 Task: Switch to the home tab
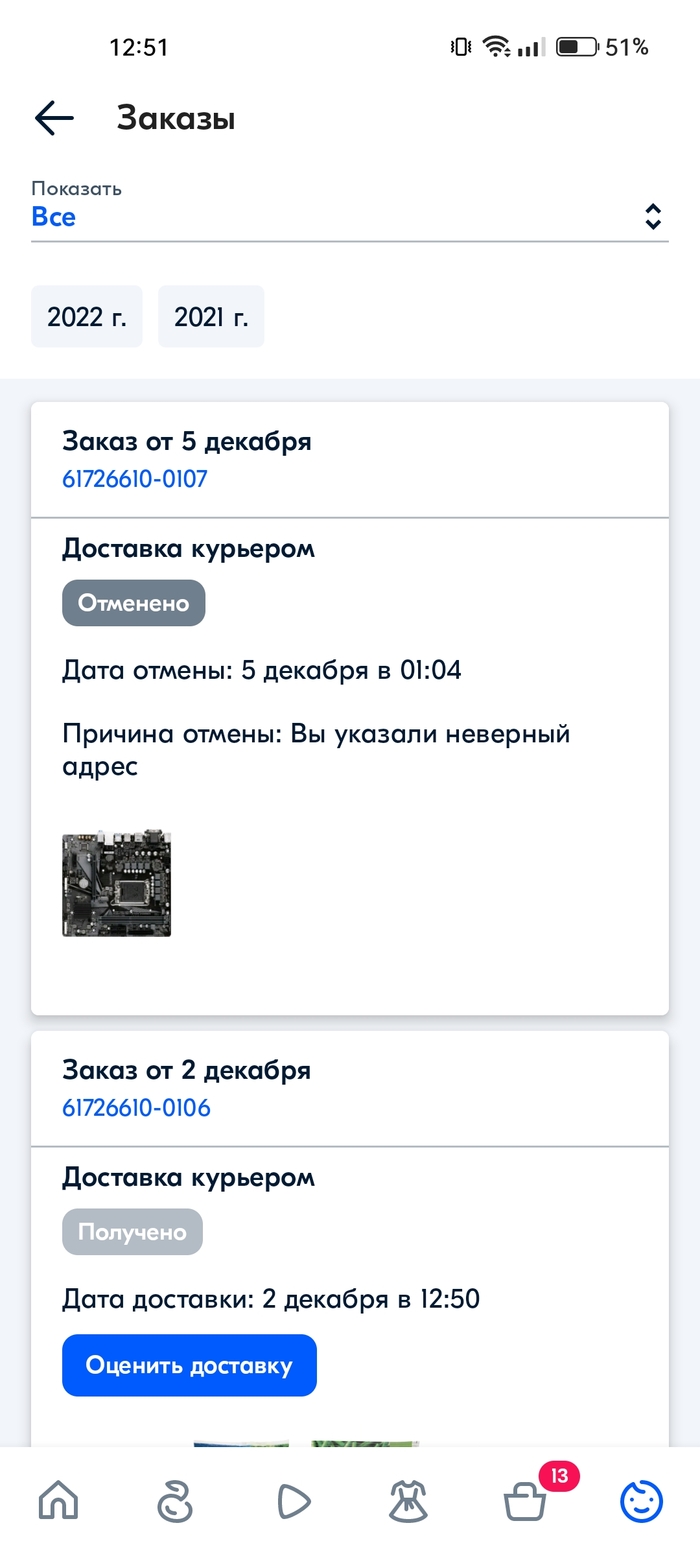coord(58,1501)
